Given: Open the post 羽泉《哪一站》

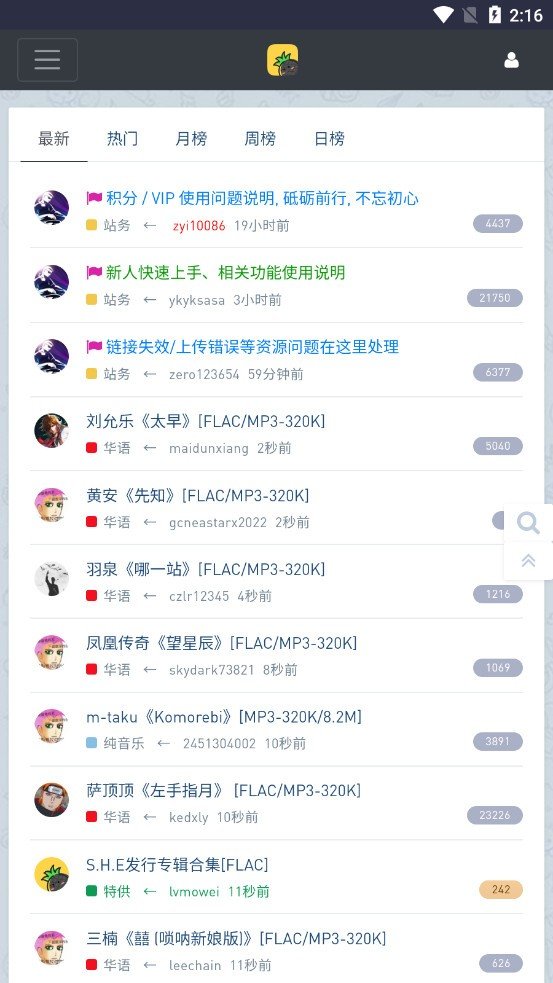Looking at the screenshot, I should pos(206,569).
